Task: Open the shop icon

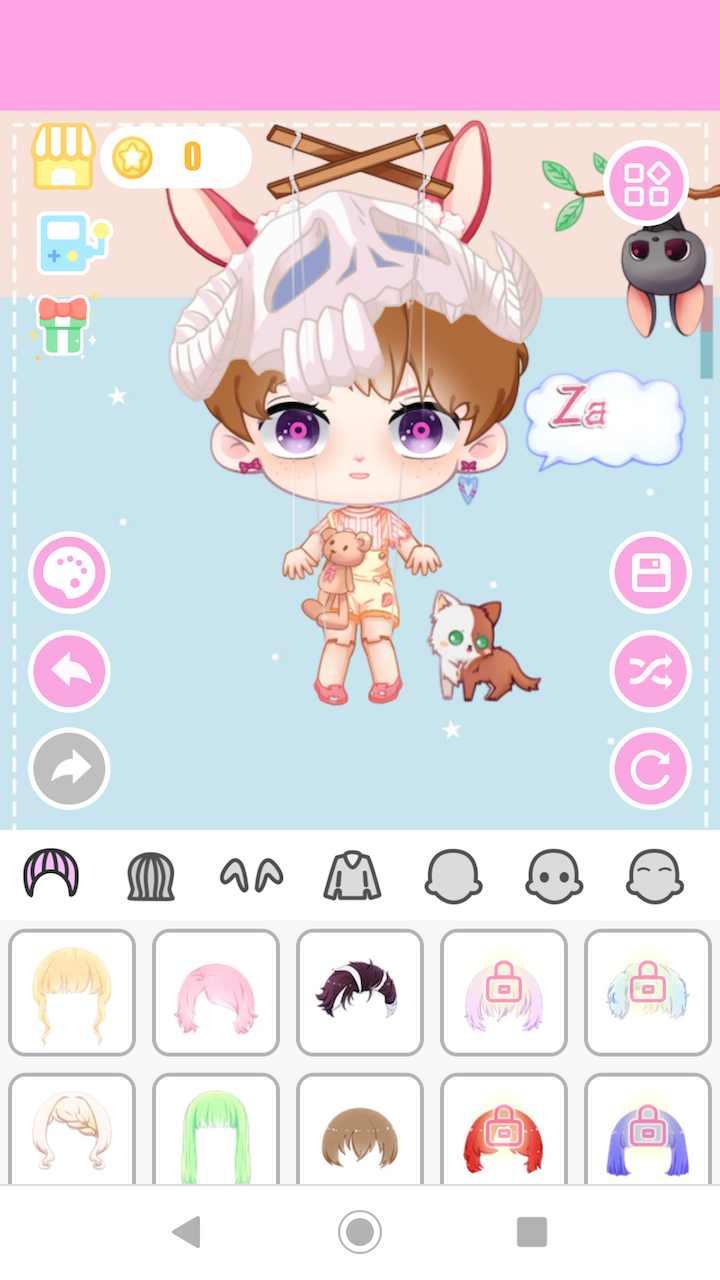Action: 63,157
